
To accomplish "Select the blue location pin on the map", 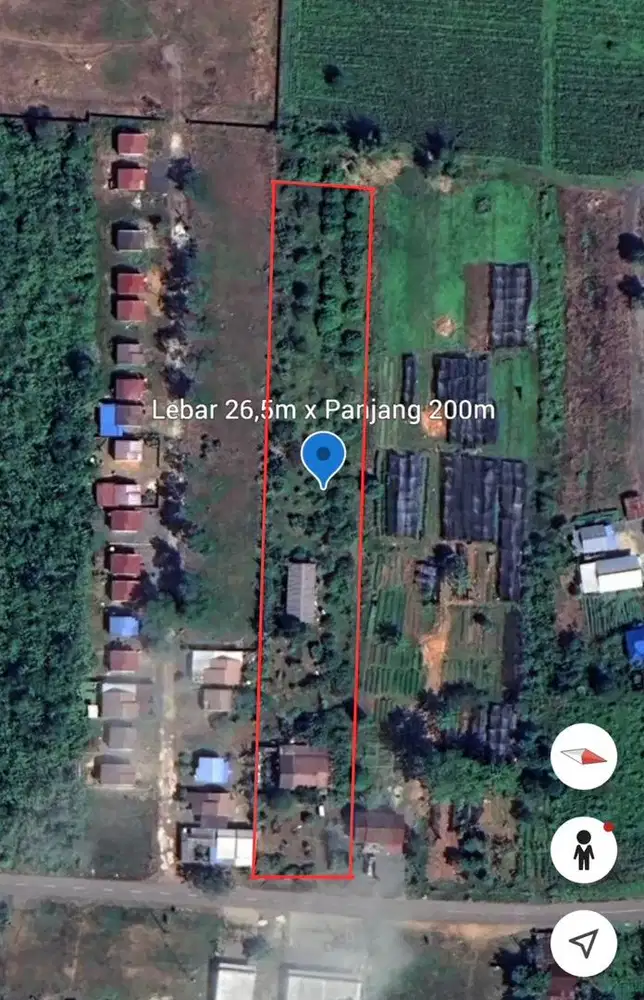I will coord(323,457).
